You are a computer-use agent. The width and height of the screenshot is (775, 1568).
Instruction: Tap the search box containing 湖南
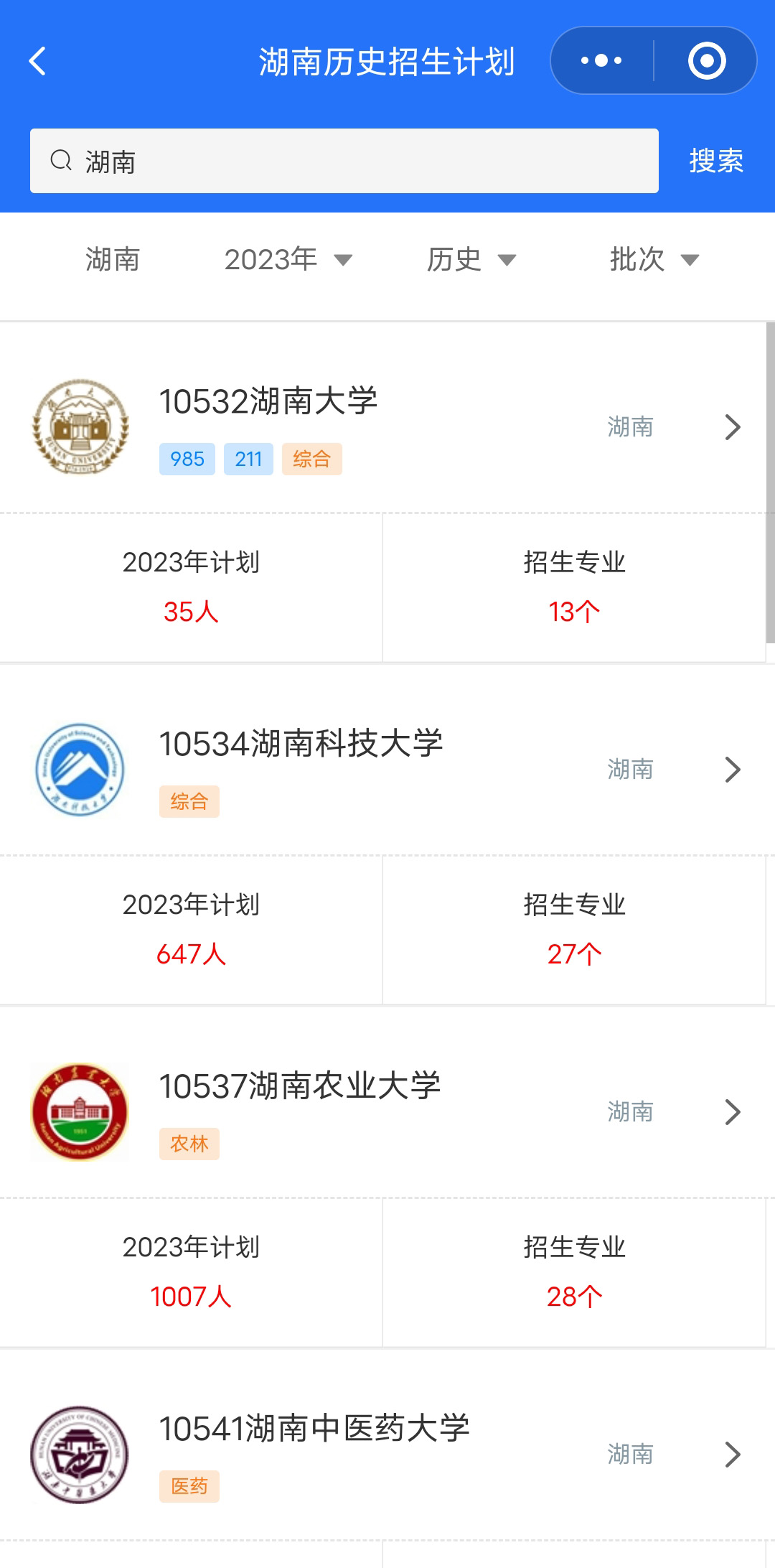coord(344,161)
